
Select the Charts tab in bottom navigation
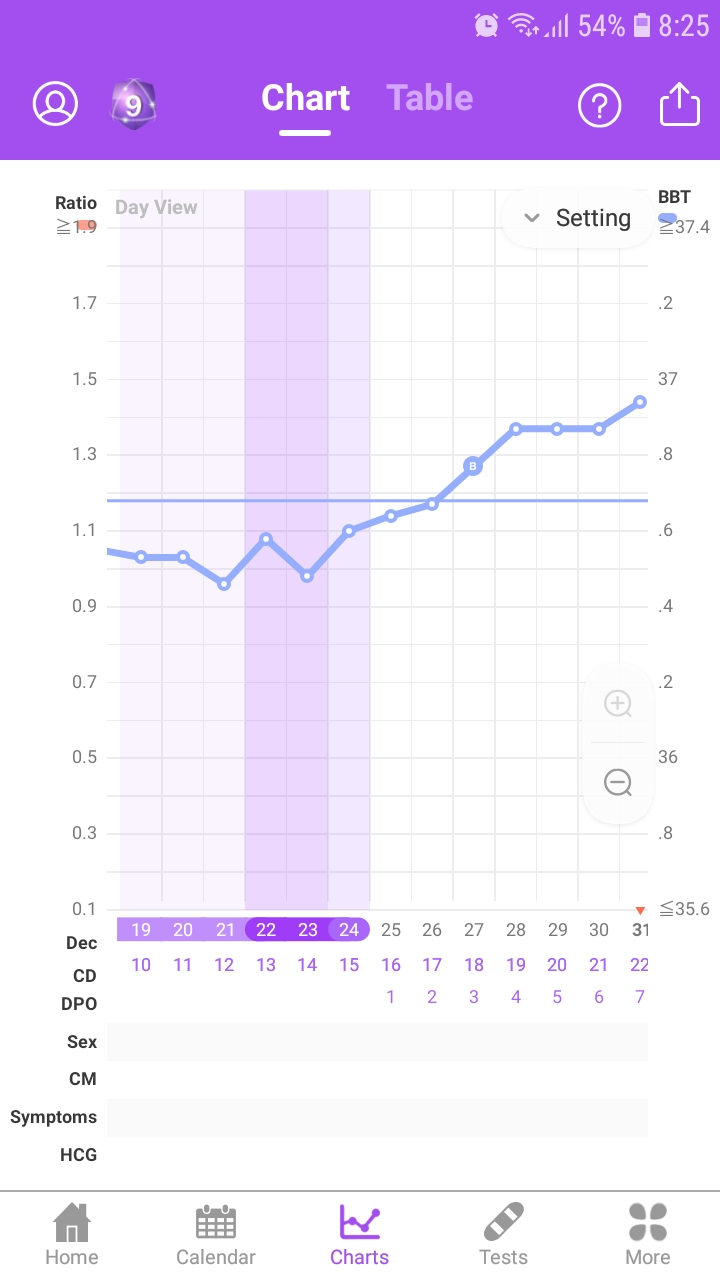pyautogui.click(x=360, y=1234)
